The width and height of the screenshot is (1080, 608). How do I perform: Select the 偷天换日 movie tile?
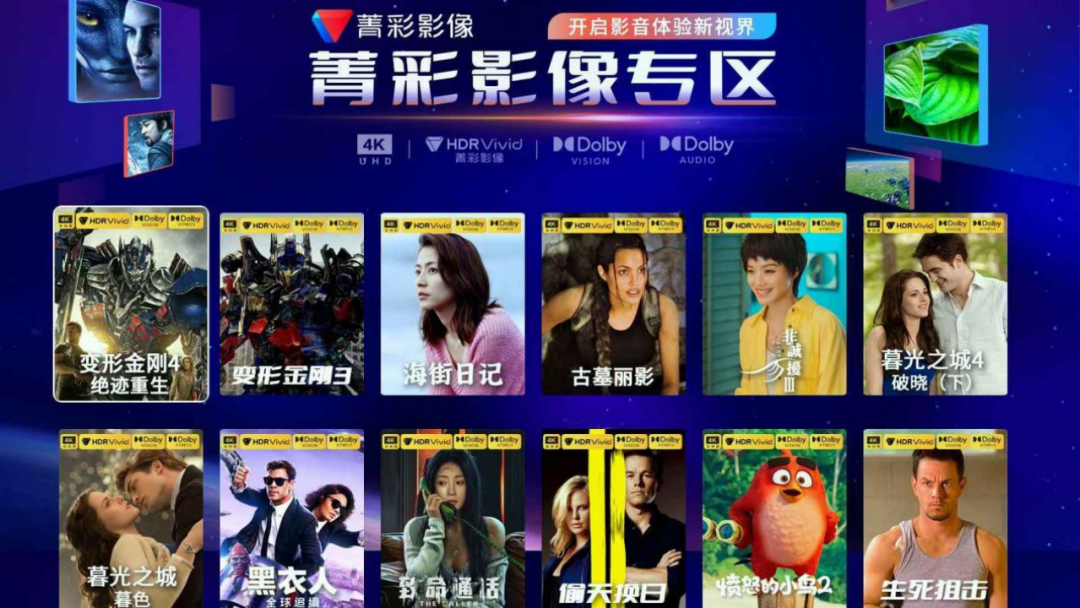(x=613, y=520)
